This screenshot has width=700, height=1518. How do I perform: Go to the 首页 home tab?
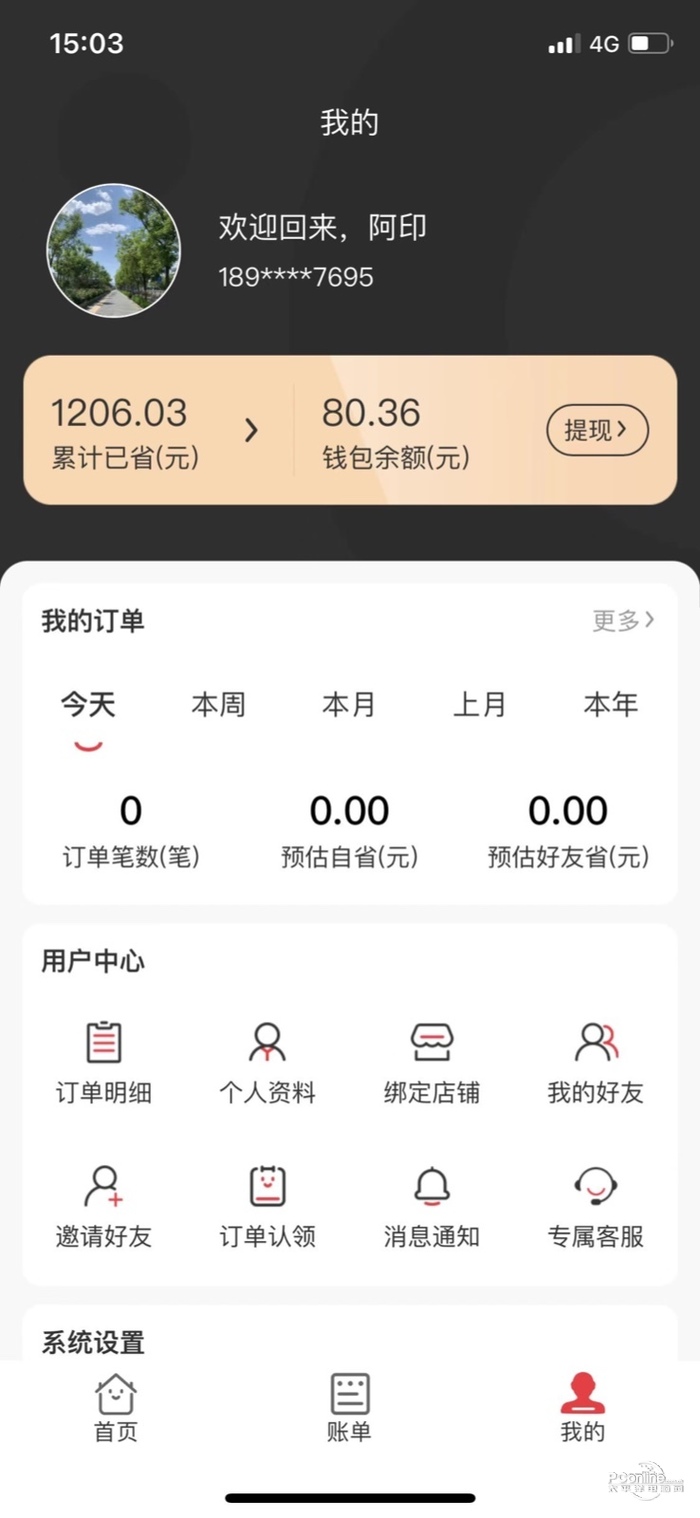[116, 1408]
